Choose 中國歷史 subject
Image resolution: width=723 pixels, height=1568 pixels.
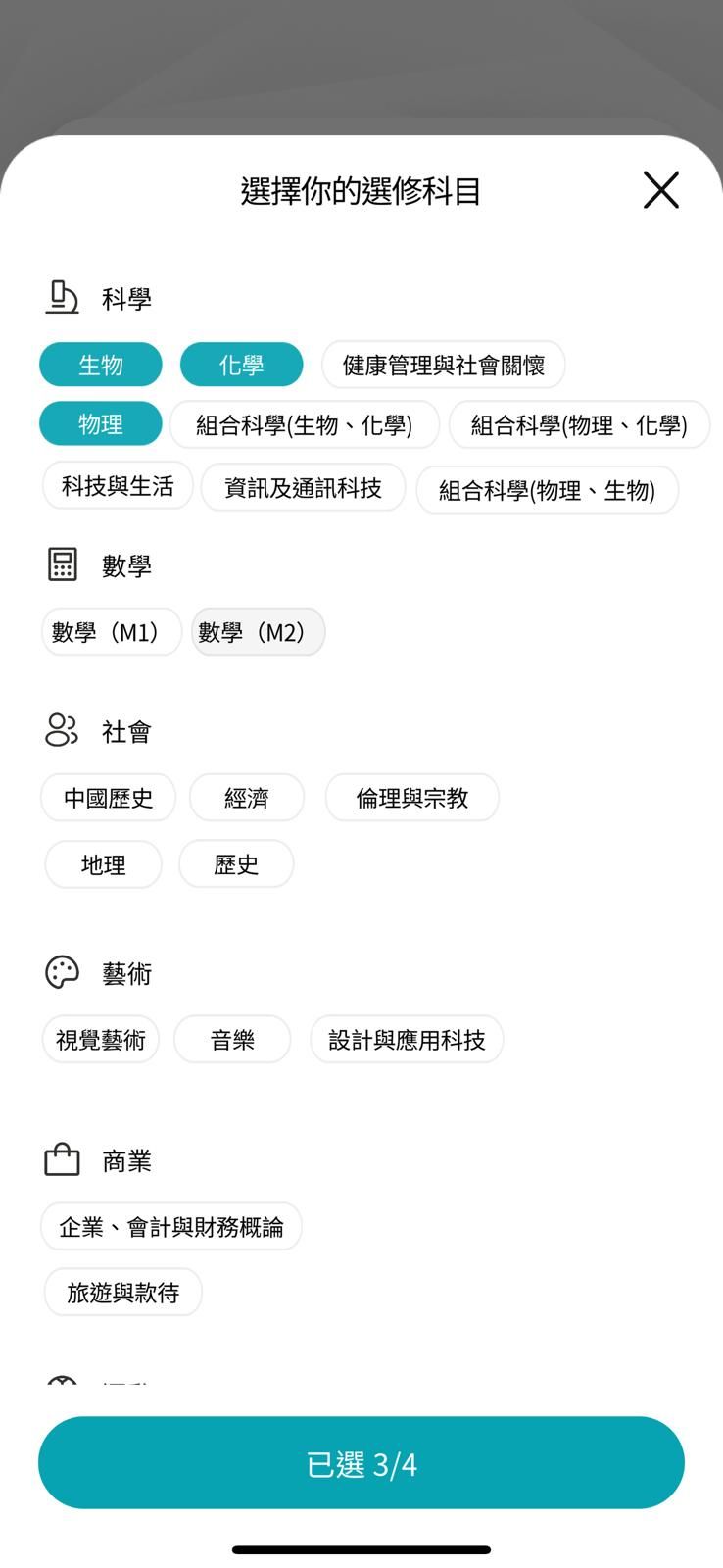[x=108, y=798]
